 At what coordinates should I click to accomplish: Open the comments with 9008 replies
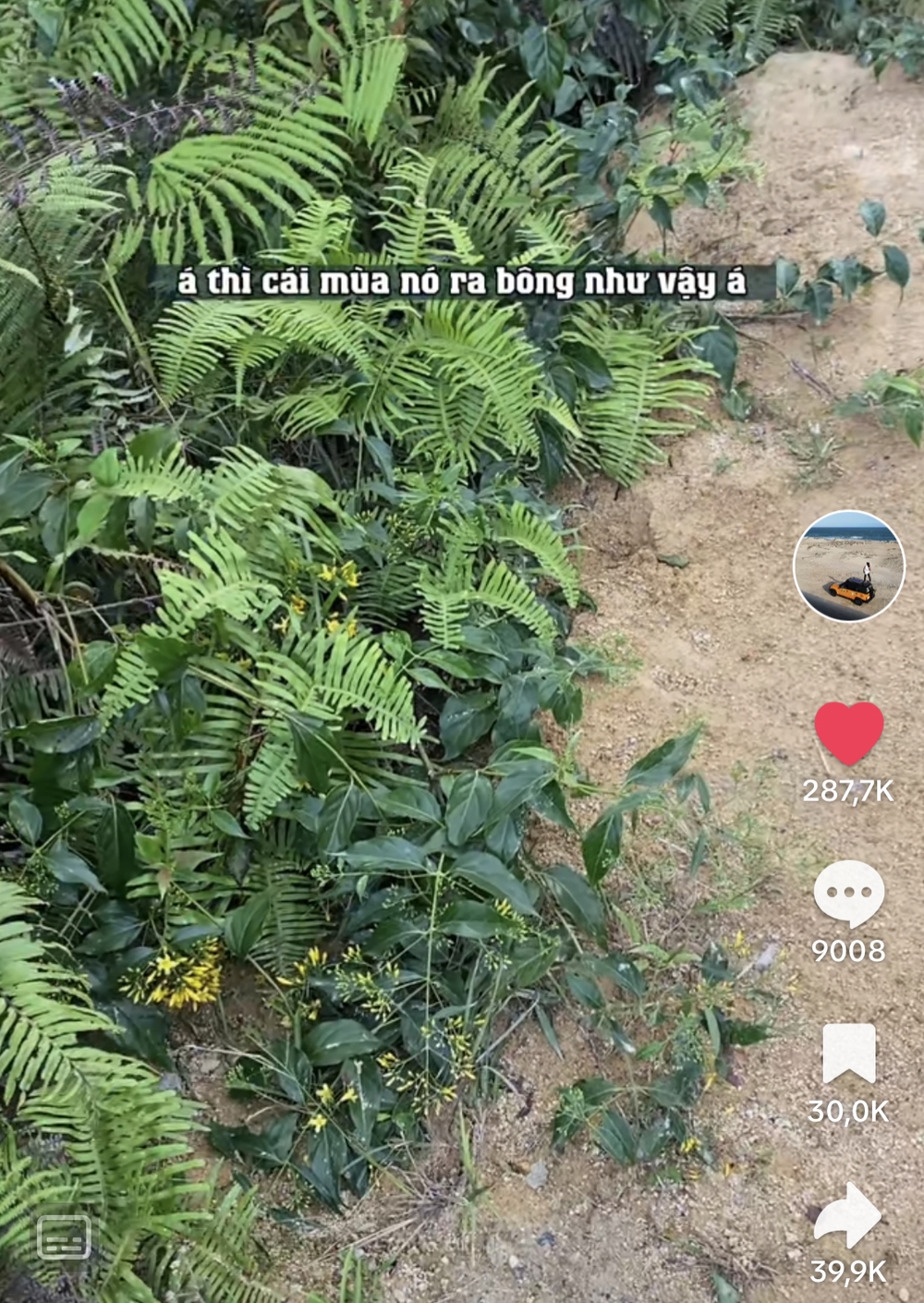pos(848,893)
